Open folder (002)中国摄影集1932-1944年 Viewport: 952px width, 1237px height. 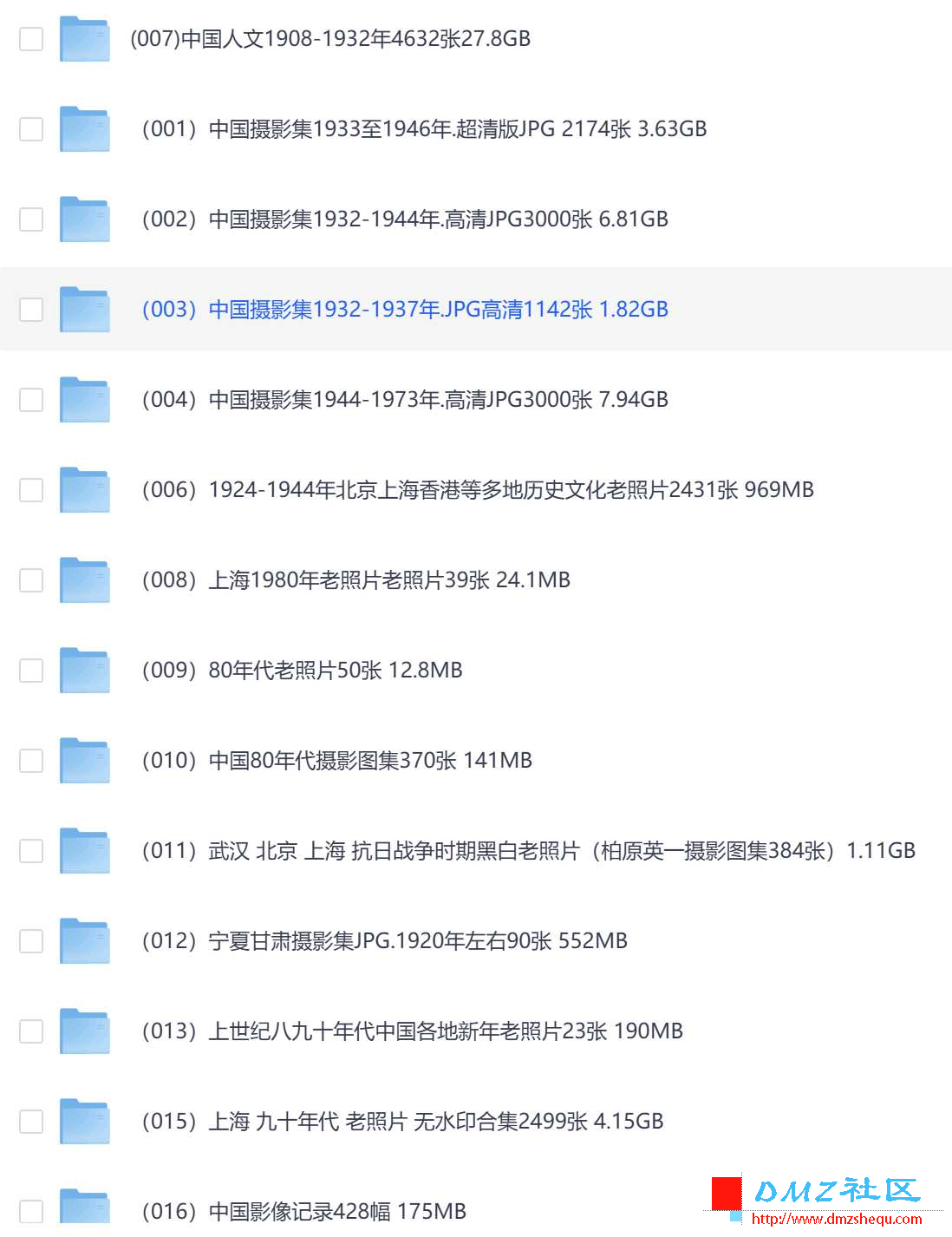405,219
